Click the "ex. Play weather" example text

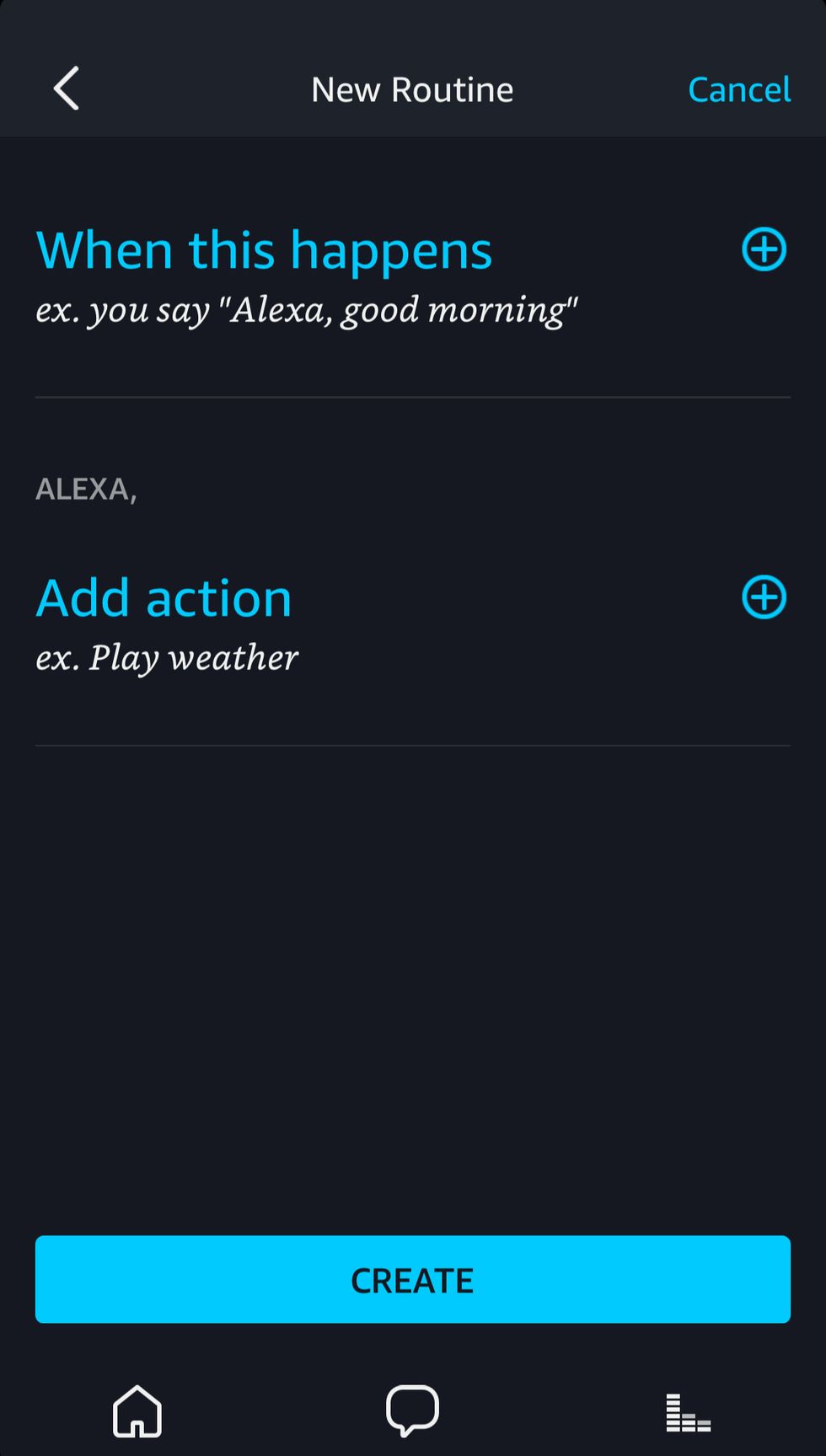[x=166, y=657]
